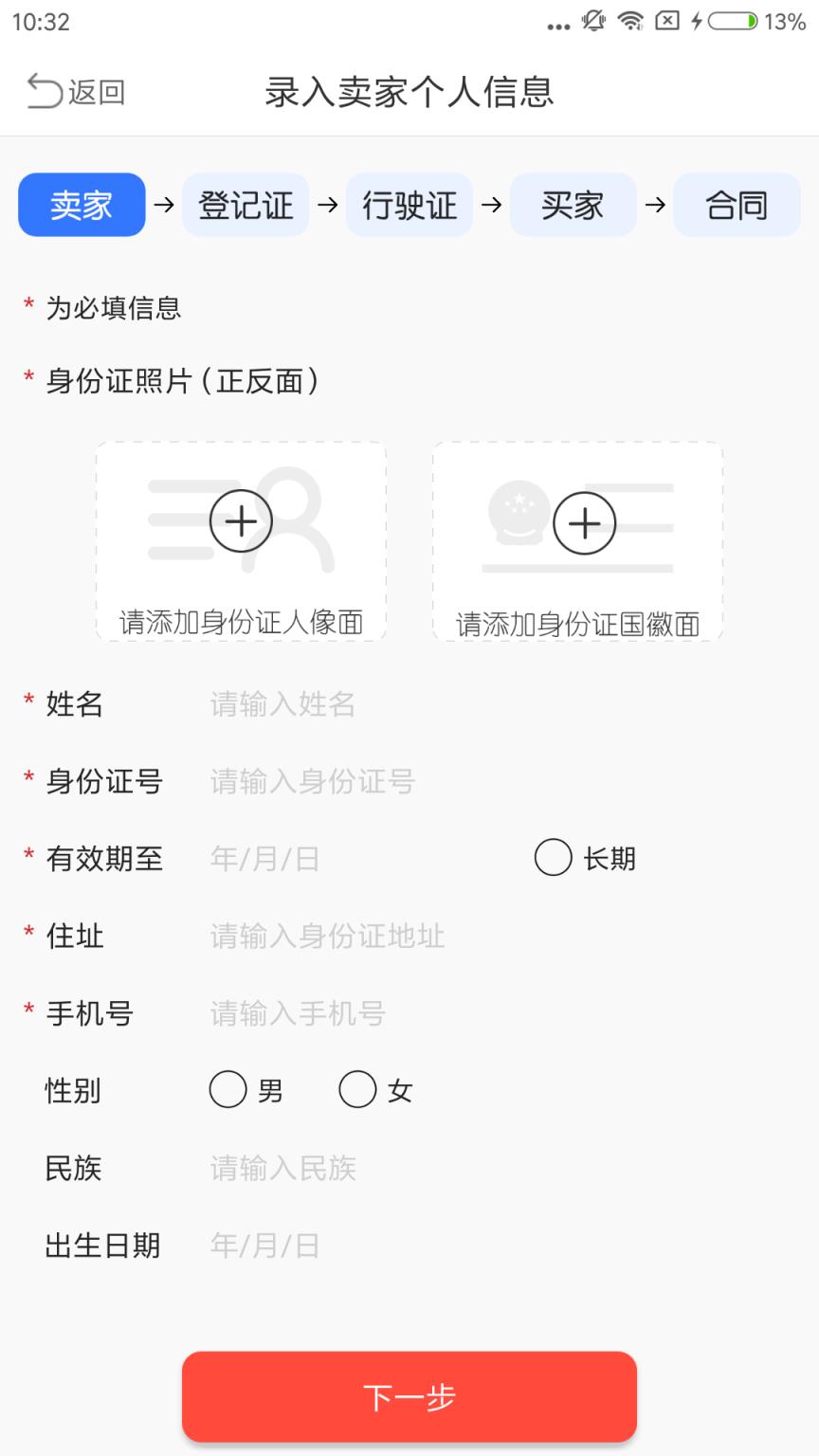
Task: Open the 出生日期 date picker
Action: tap(264, 1246)
